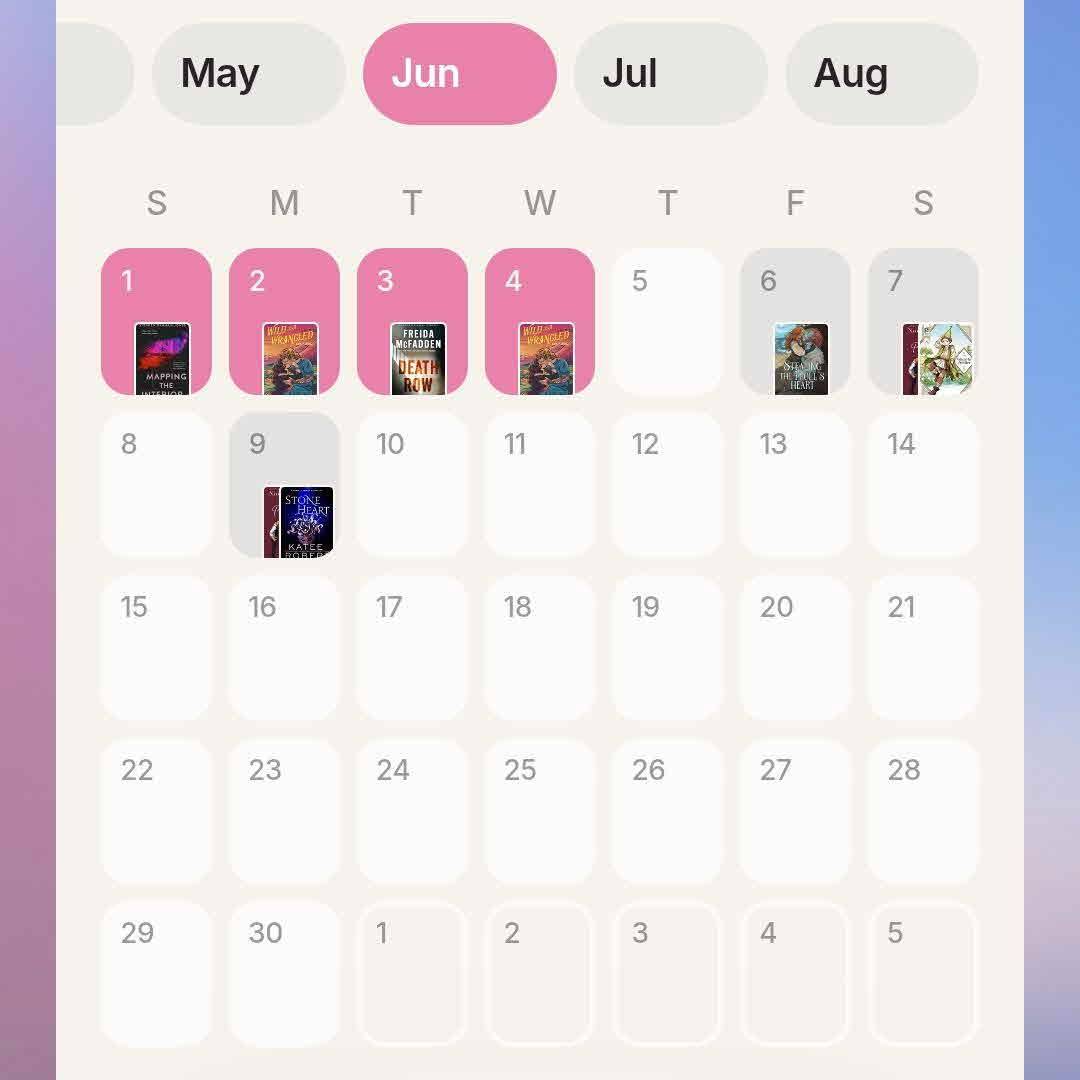
Task: Select the Jun month chip
Action: 459,74
